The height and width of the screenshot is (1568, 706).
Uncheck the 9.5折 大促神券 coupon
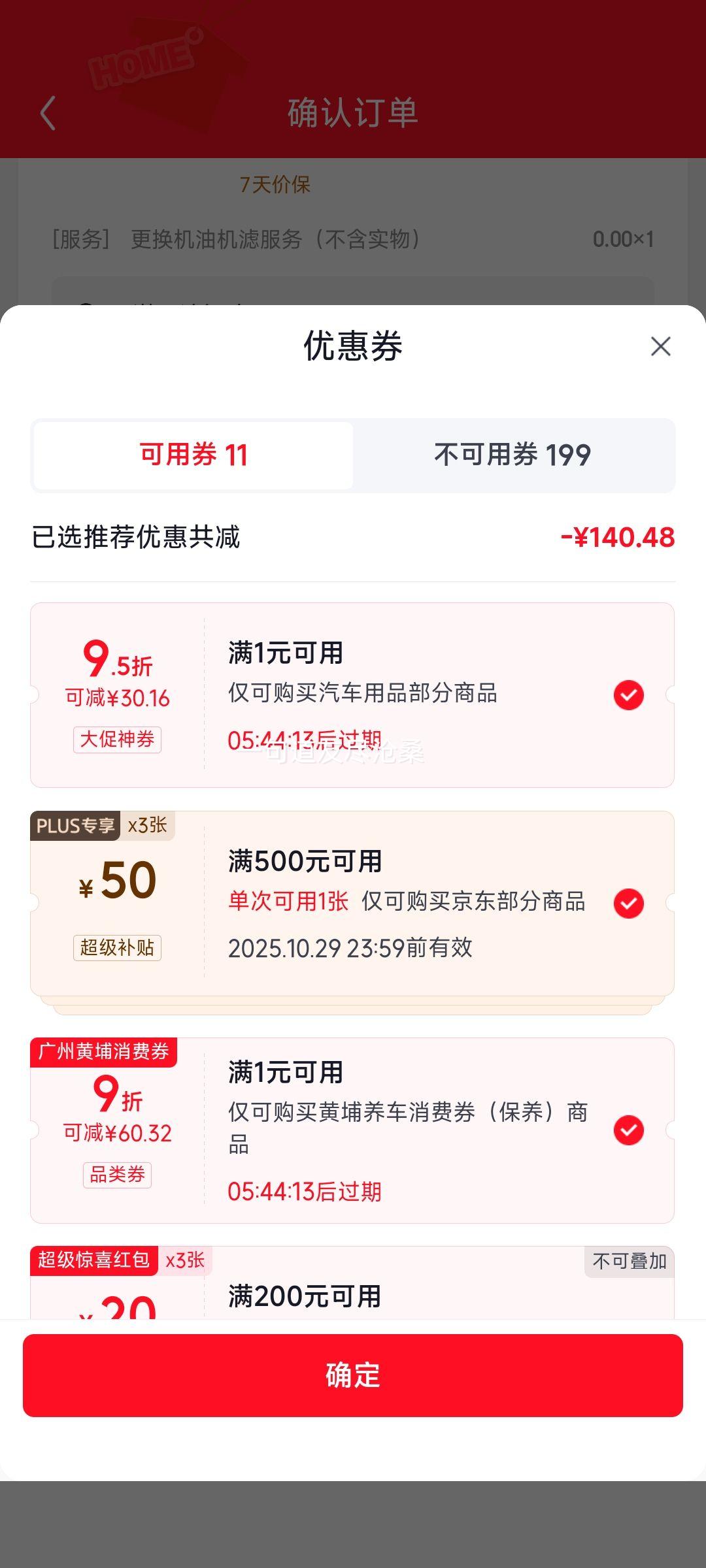point(628,694)
